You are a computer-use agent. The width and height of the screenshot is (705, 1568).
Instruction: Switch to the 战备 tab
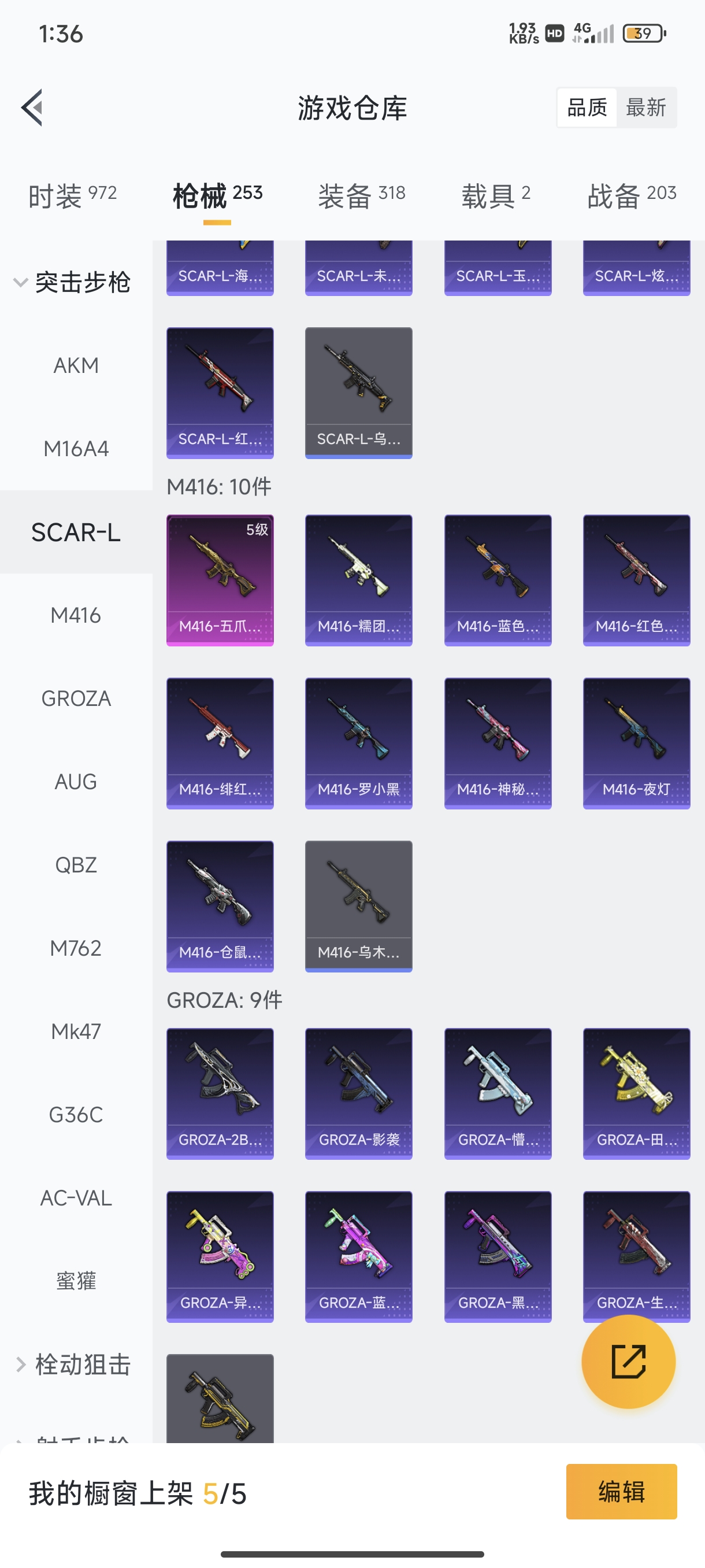coord(632,196)
